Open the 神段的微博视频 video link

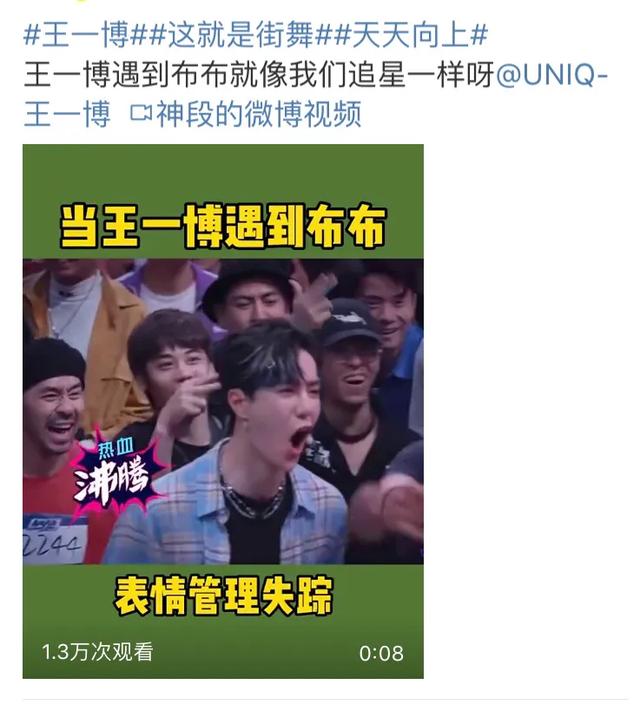point(246,114)
